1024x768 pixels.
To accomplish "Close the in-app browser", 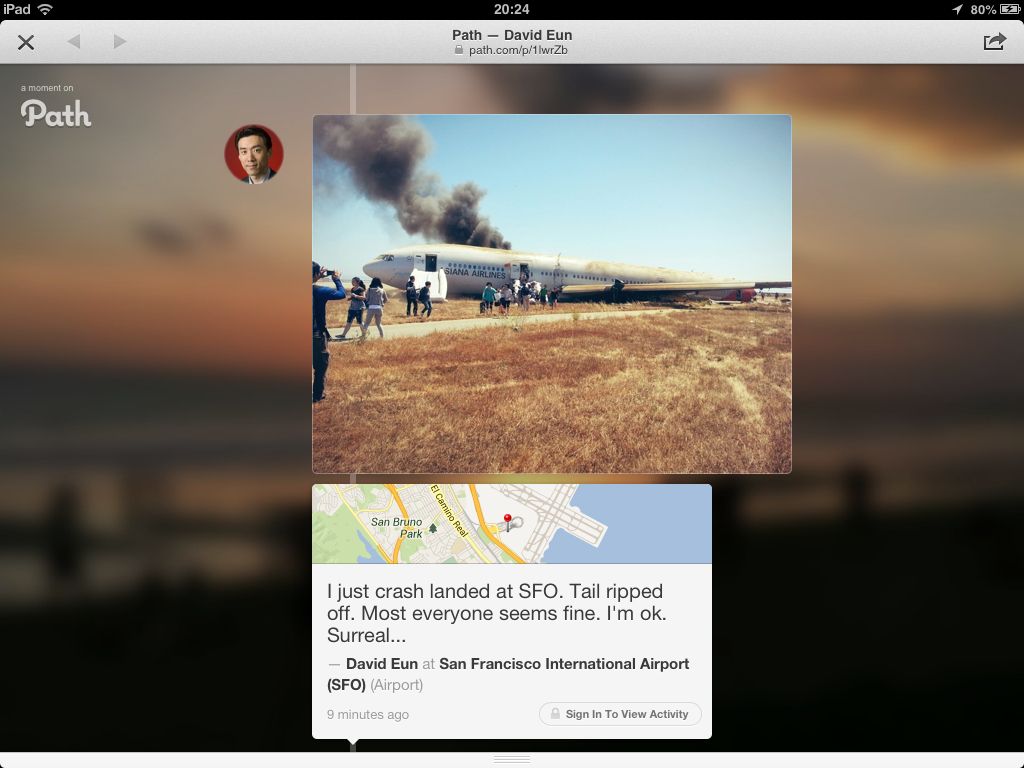I will click(x=26, y=42).
